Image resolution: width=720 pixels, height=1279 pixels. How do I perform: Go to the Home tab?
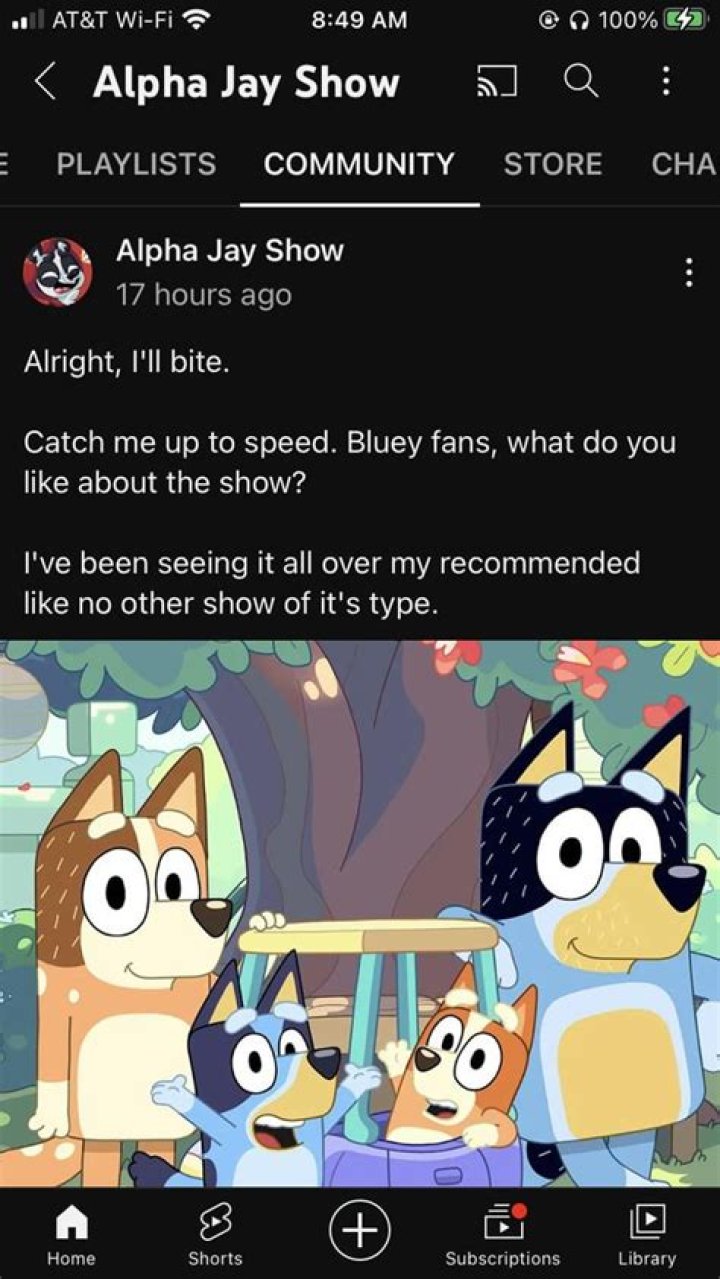(71, 1234)
